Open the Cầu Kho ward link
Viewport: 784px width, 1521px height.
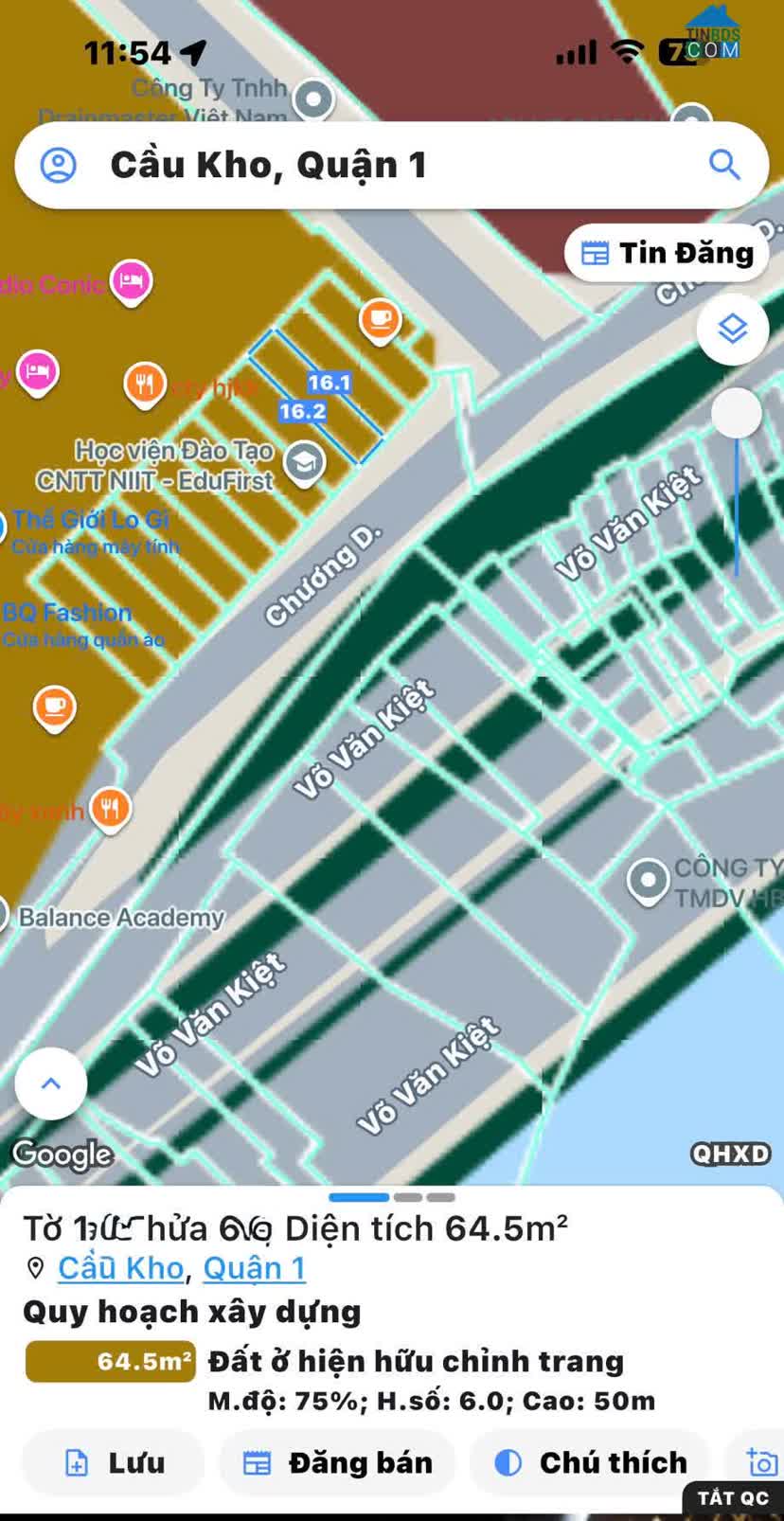tap(120, 1268)
